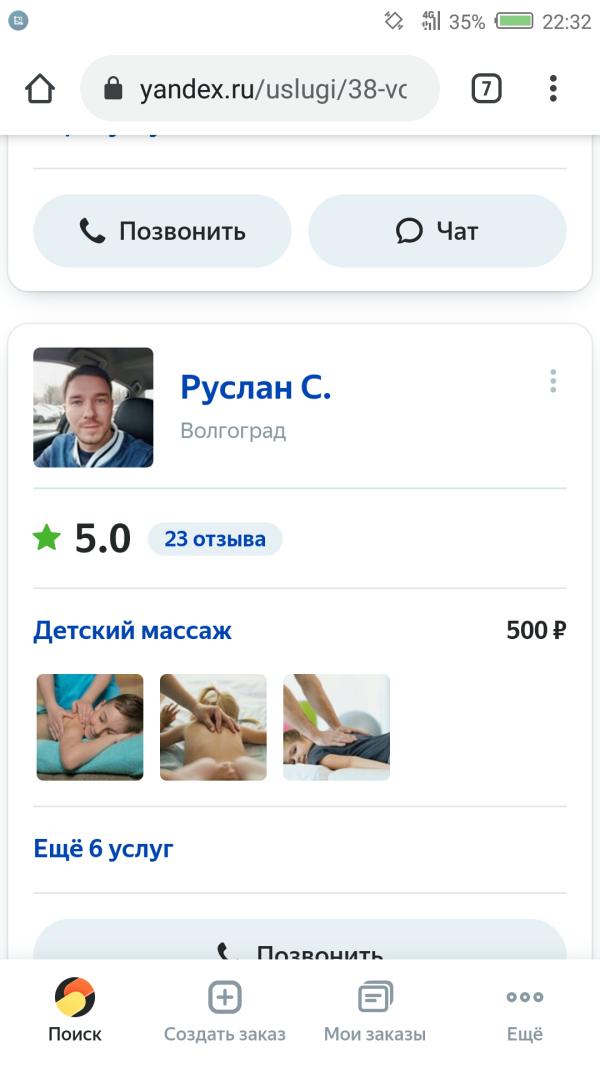The height and width of the screenshot is (1066, 600).
Task: Open the browser tab switcher
Action: pyautogui.click(x=486, y=89)
